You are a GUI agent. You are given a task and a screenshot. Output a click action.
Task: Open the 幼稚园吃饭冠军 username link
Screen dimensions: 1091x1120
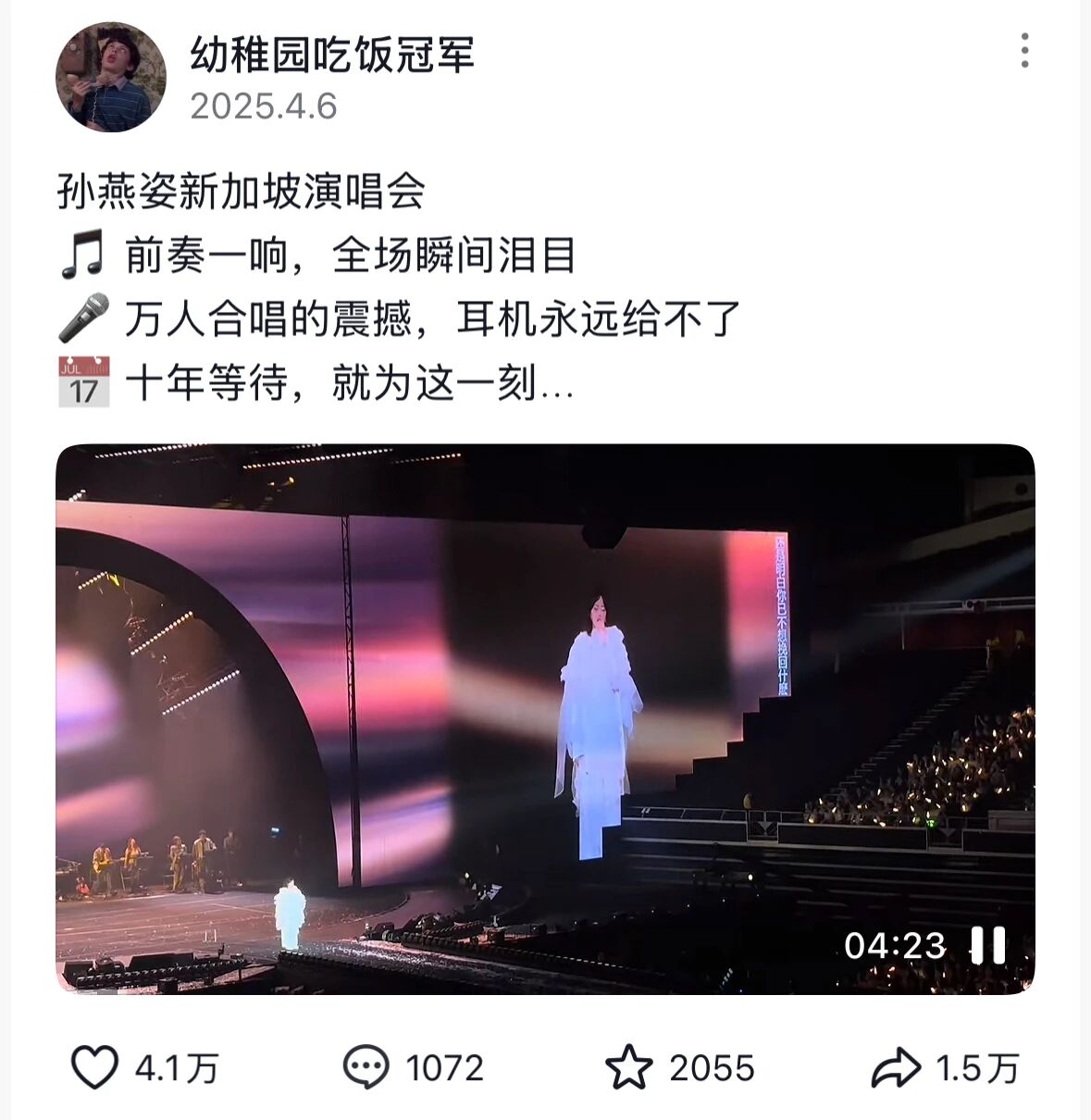pos(332,56)
